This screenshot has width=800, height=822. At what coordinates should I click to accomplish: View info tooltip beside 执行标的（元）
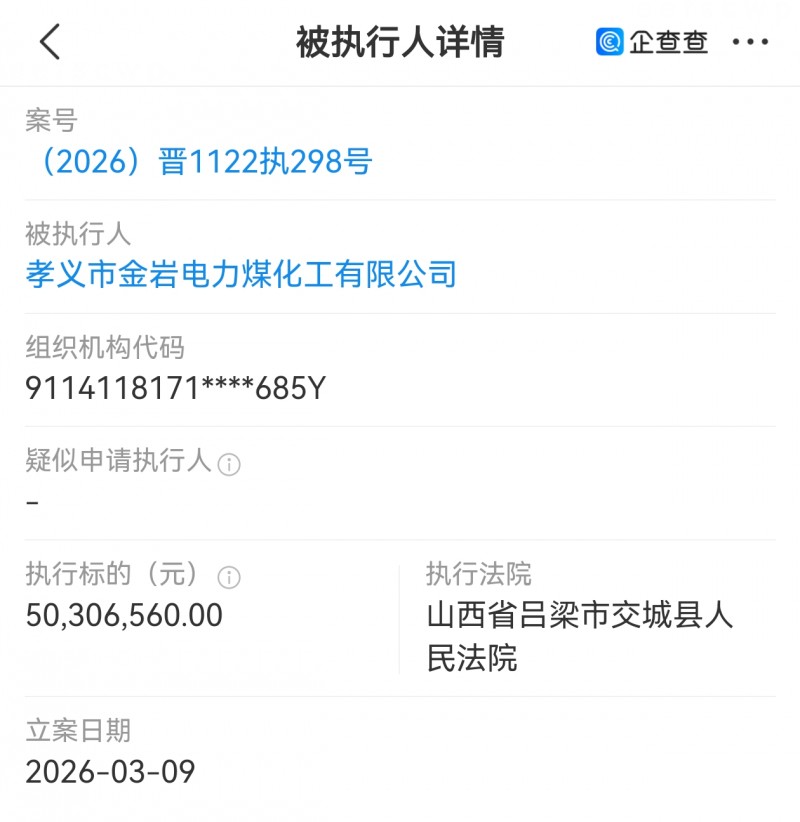click(227, 576)
